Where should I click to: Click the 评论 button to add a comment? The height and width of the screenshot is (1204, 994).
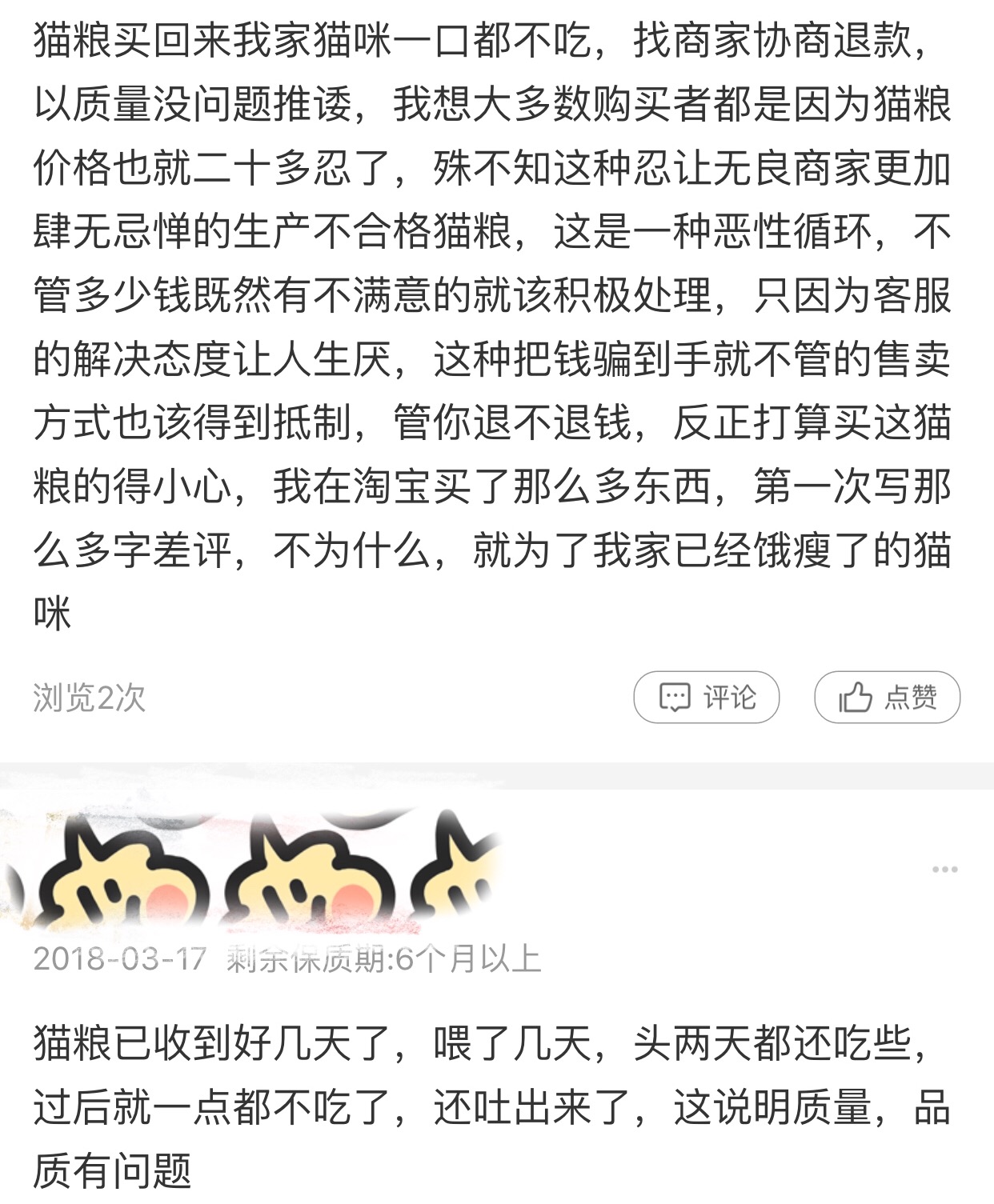click(705, 697)
